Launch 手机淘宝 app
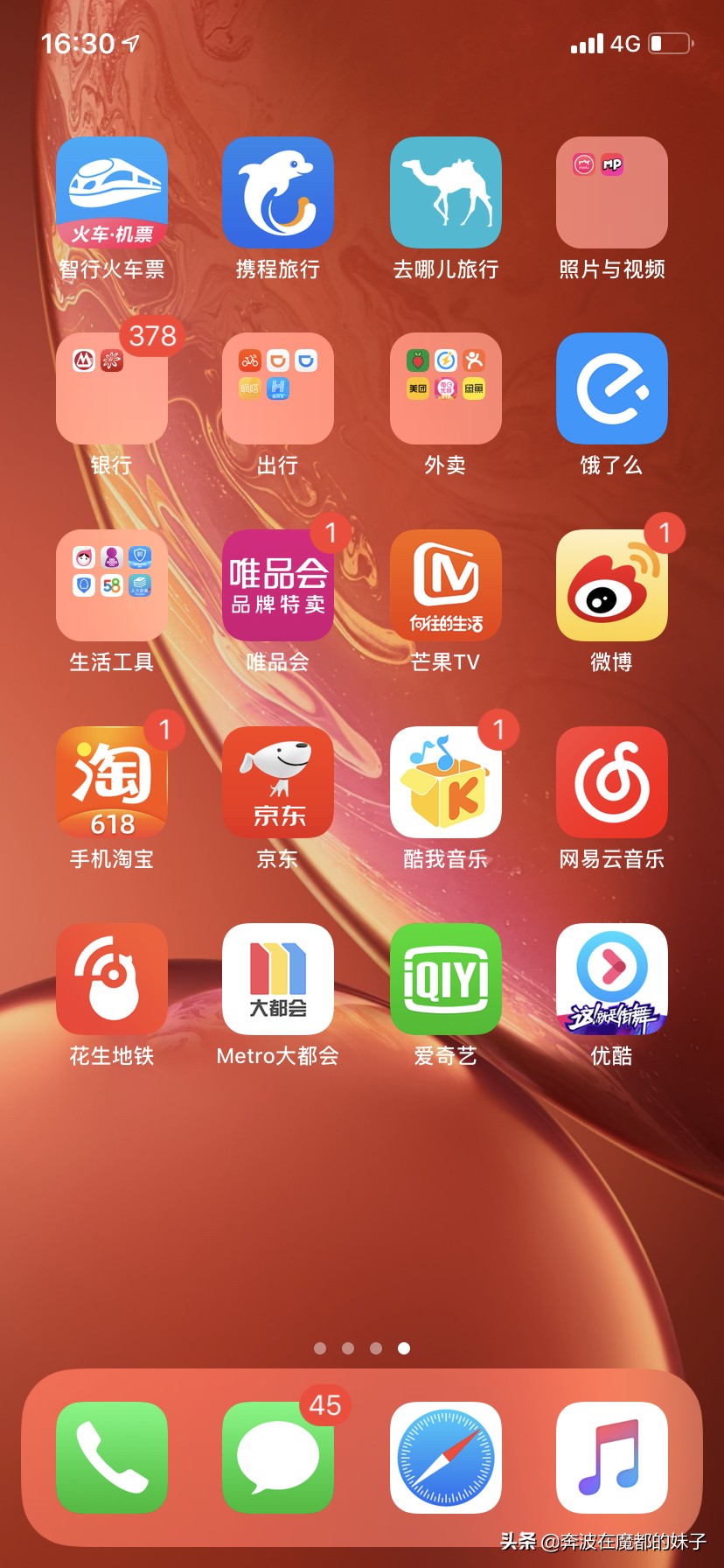The width and height of the screenshot is (724, 1568). [x=112, y=782]
